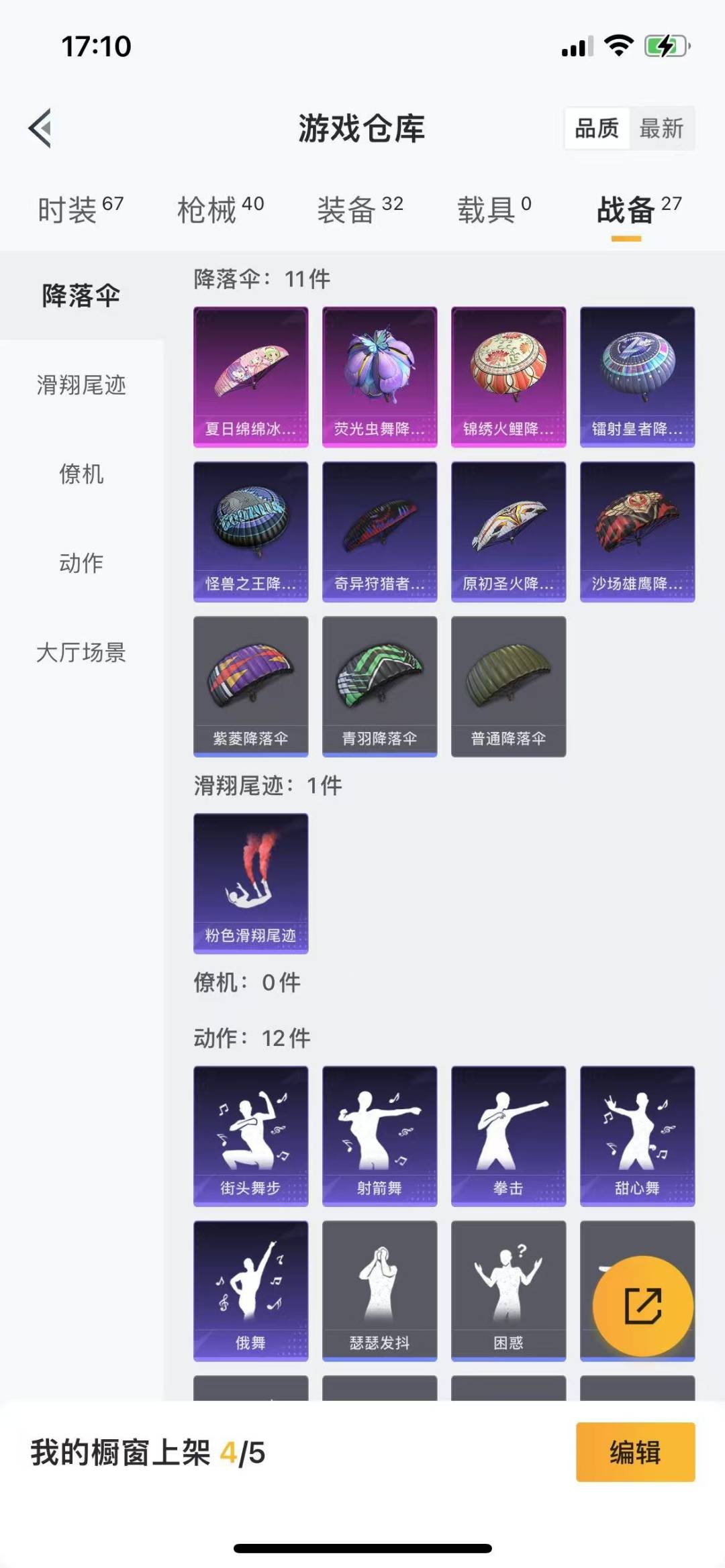Screen dimensions: 725x1568
Task: Switch to the 装备 tab
Action: pos(360,209)
